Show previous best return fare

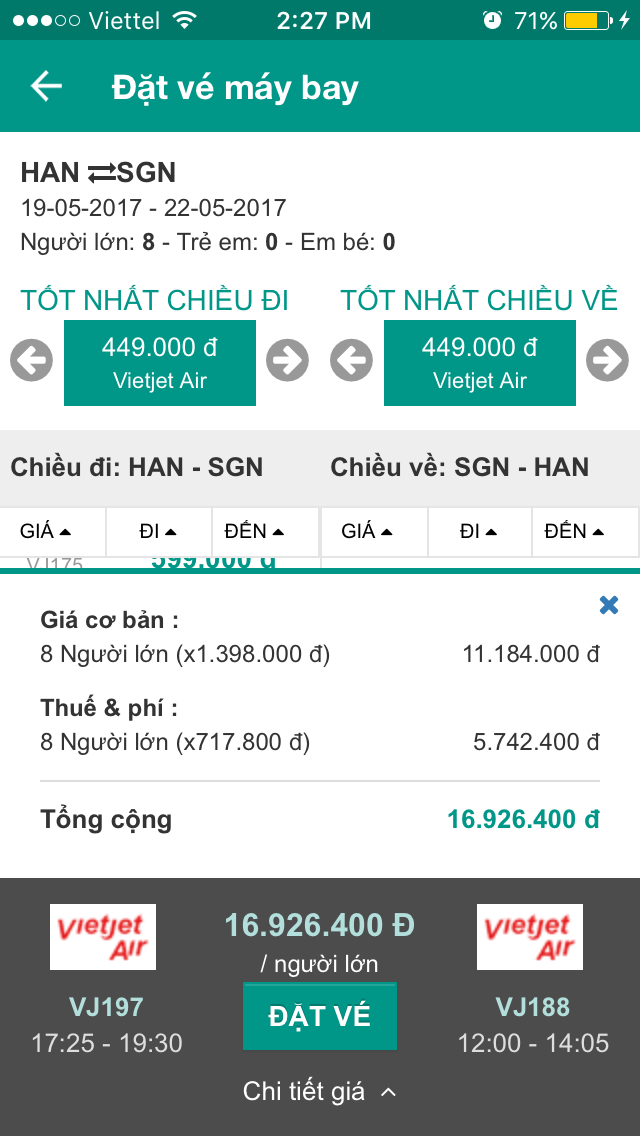[x=352, y=360]
